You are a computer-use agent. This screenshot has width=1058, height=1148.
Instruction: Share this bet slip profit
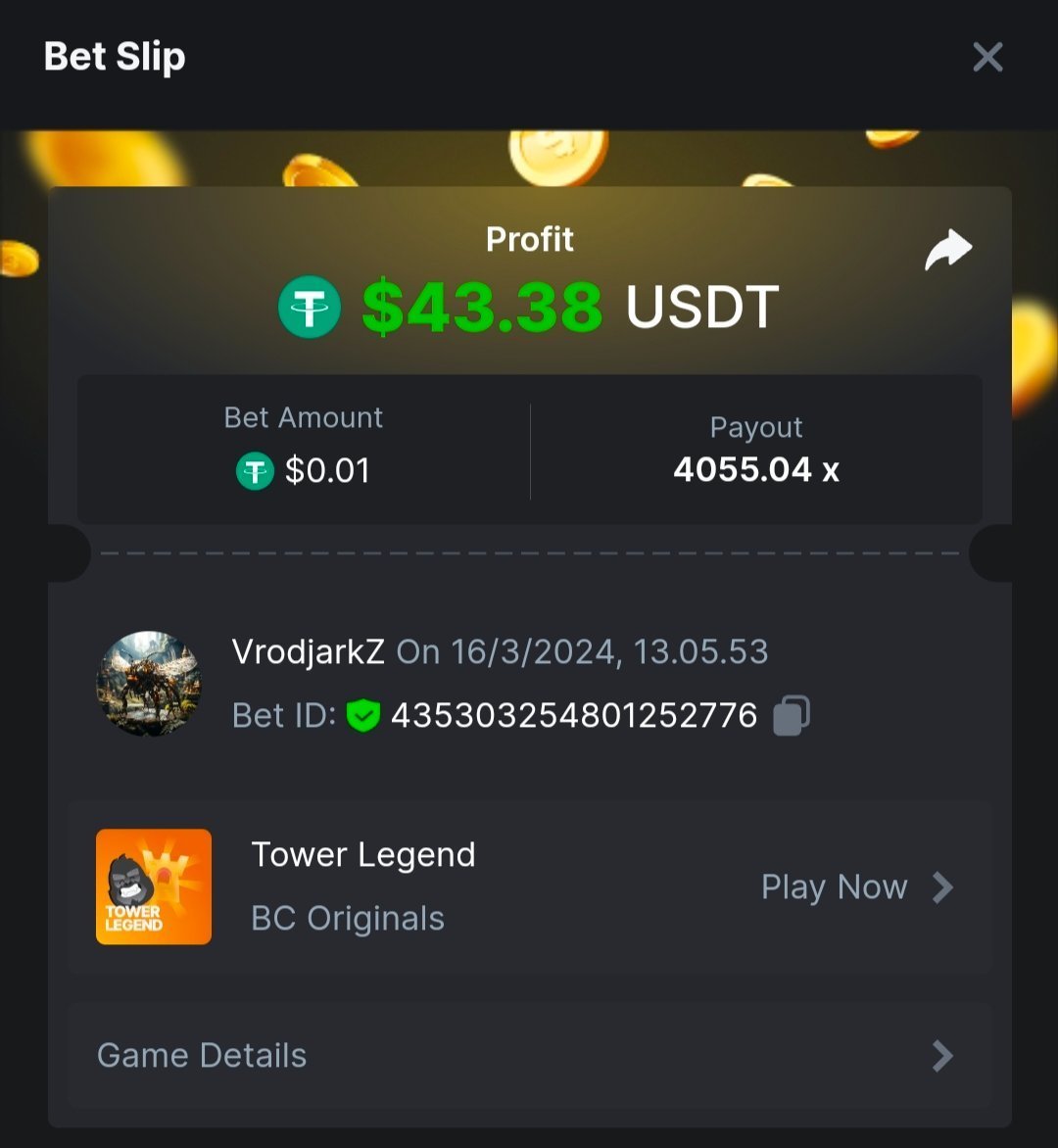click(x=947, y=251)
